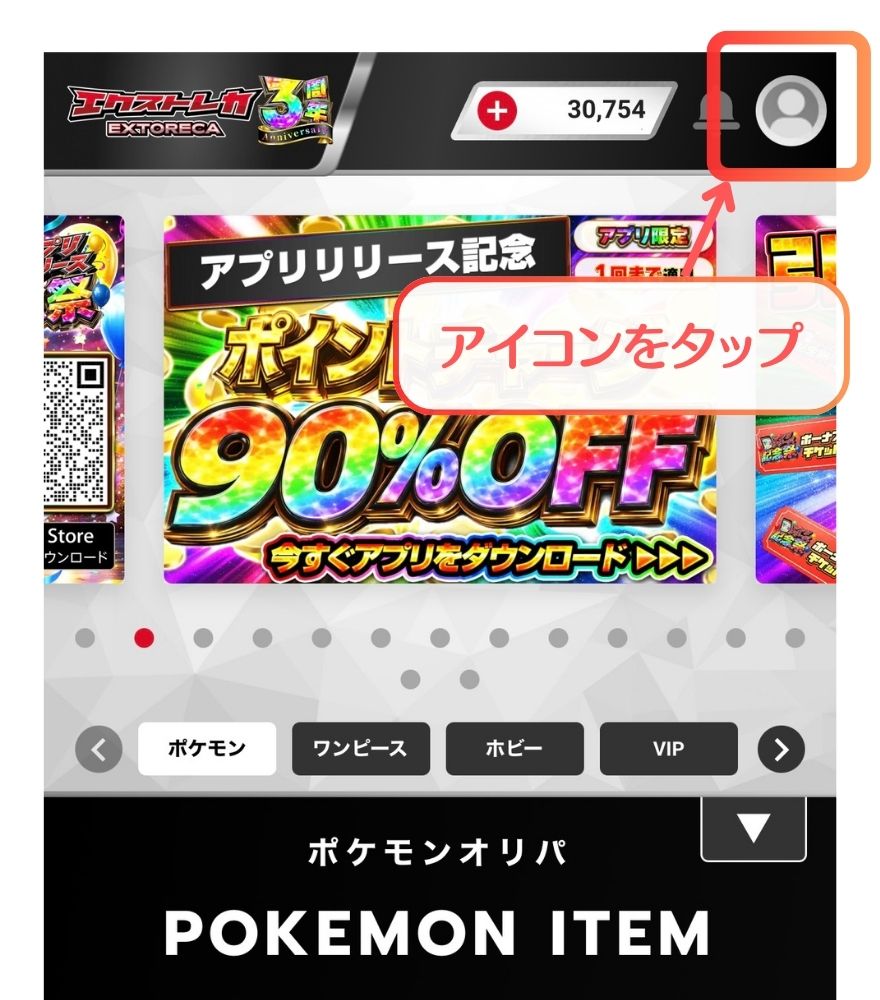Select the VIP category tab
Image resolution: width=880 pixels, height=1000 pixels.
668,748
